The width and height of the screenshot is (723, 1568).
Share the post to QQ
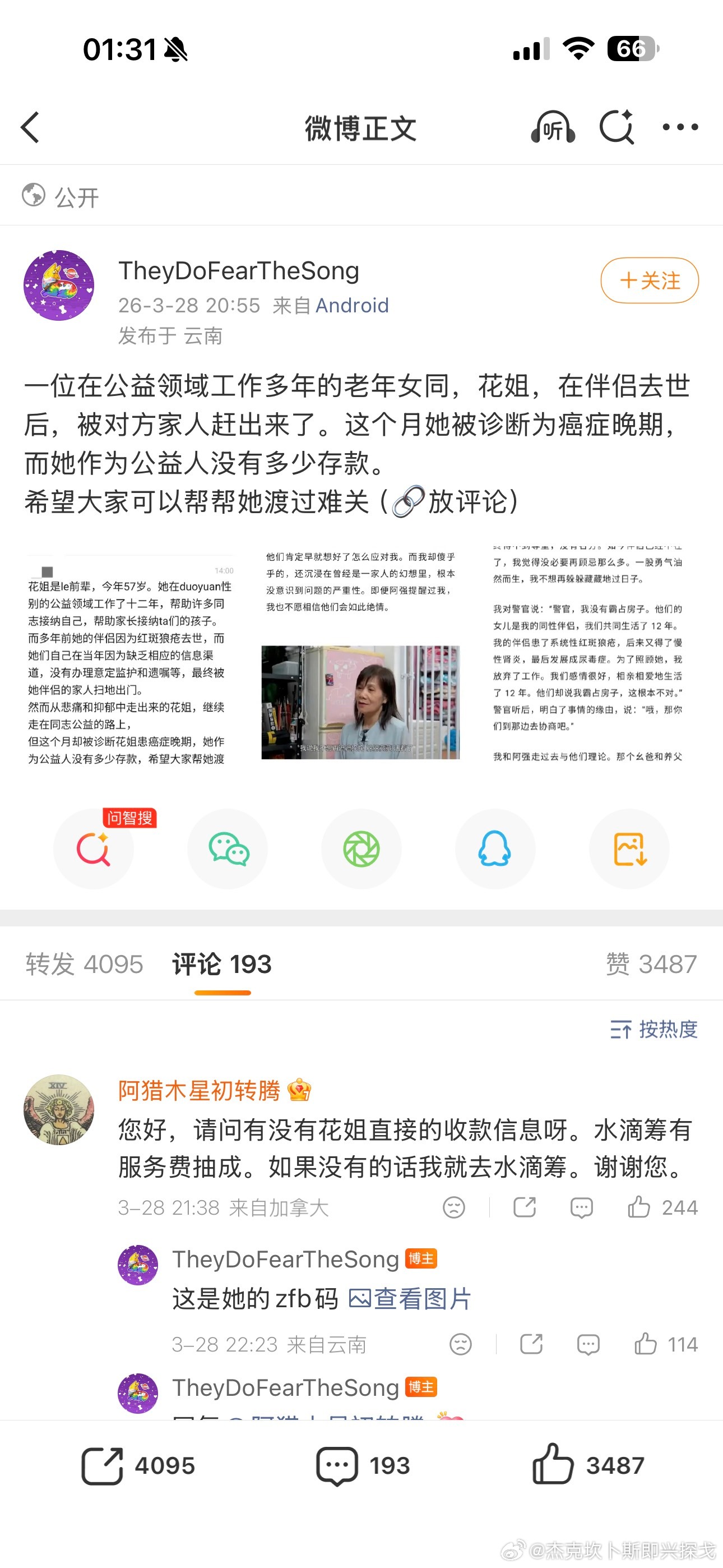click(x=495, y=848)
